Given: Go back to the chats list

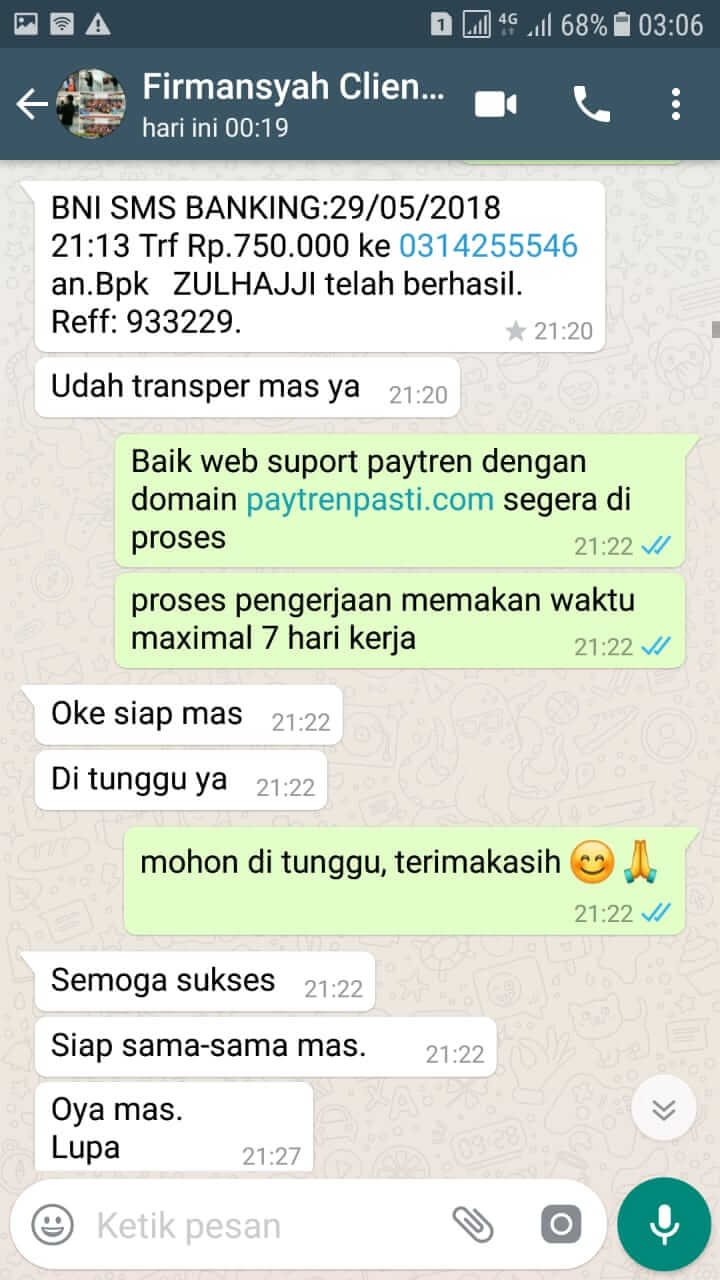Looking at the screenshot, I should pyautogui.click(x=32, y=104).
